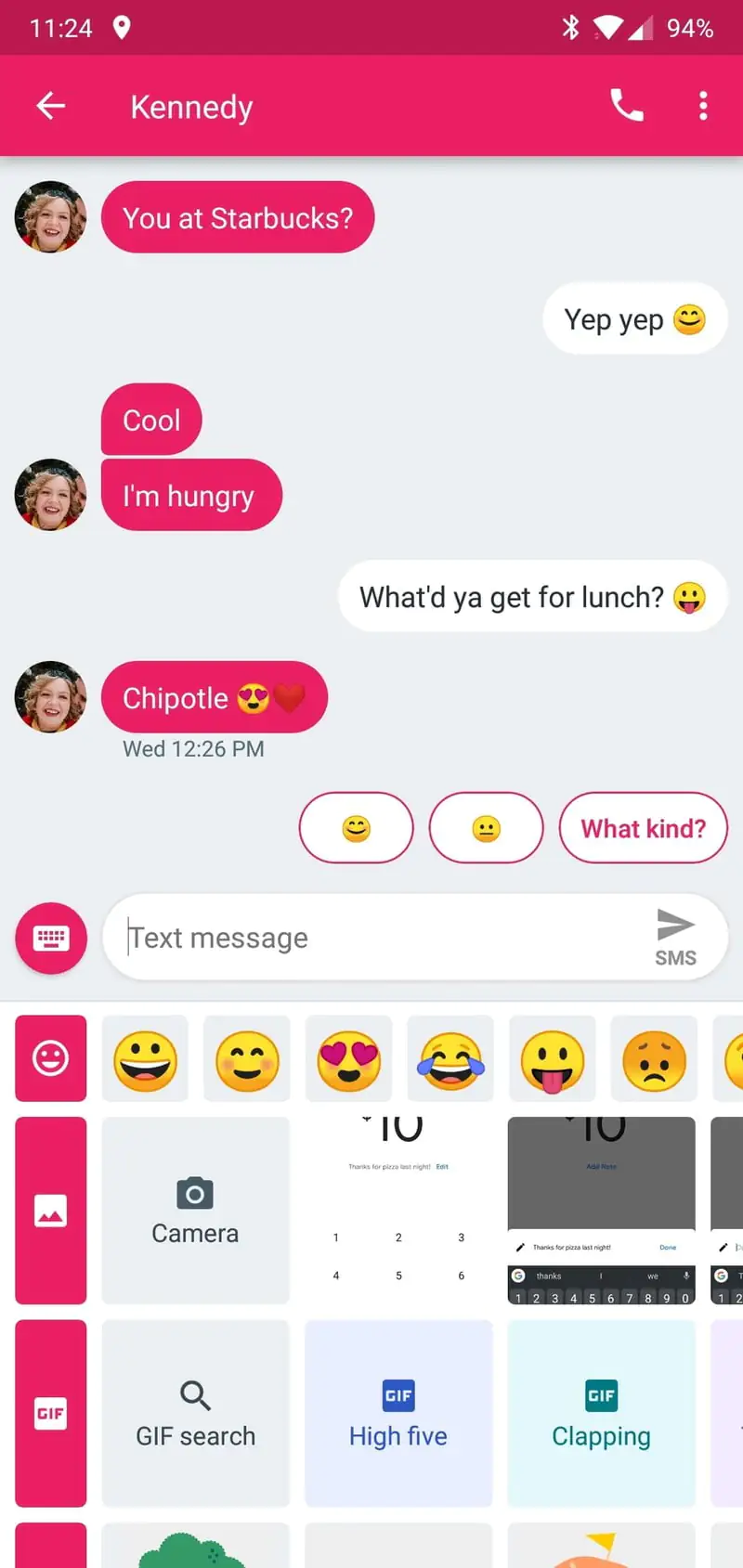
Task: Call Kennedy with the phone icon
Action: click(x=626, y=106)
